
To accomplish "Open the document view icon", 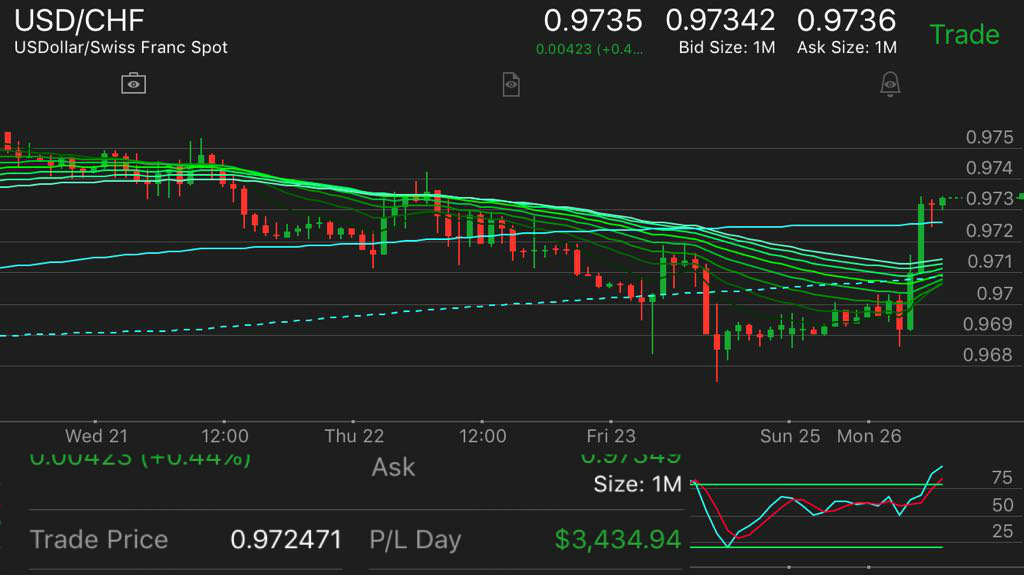I will [511, 84].
